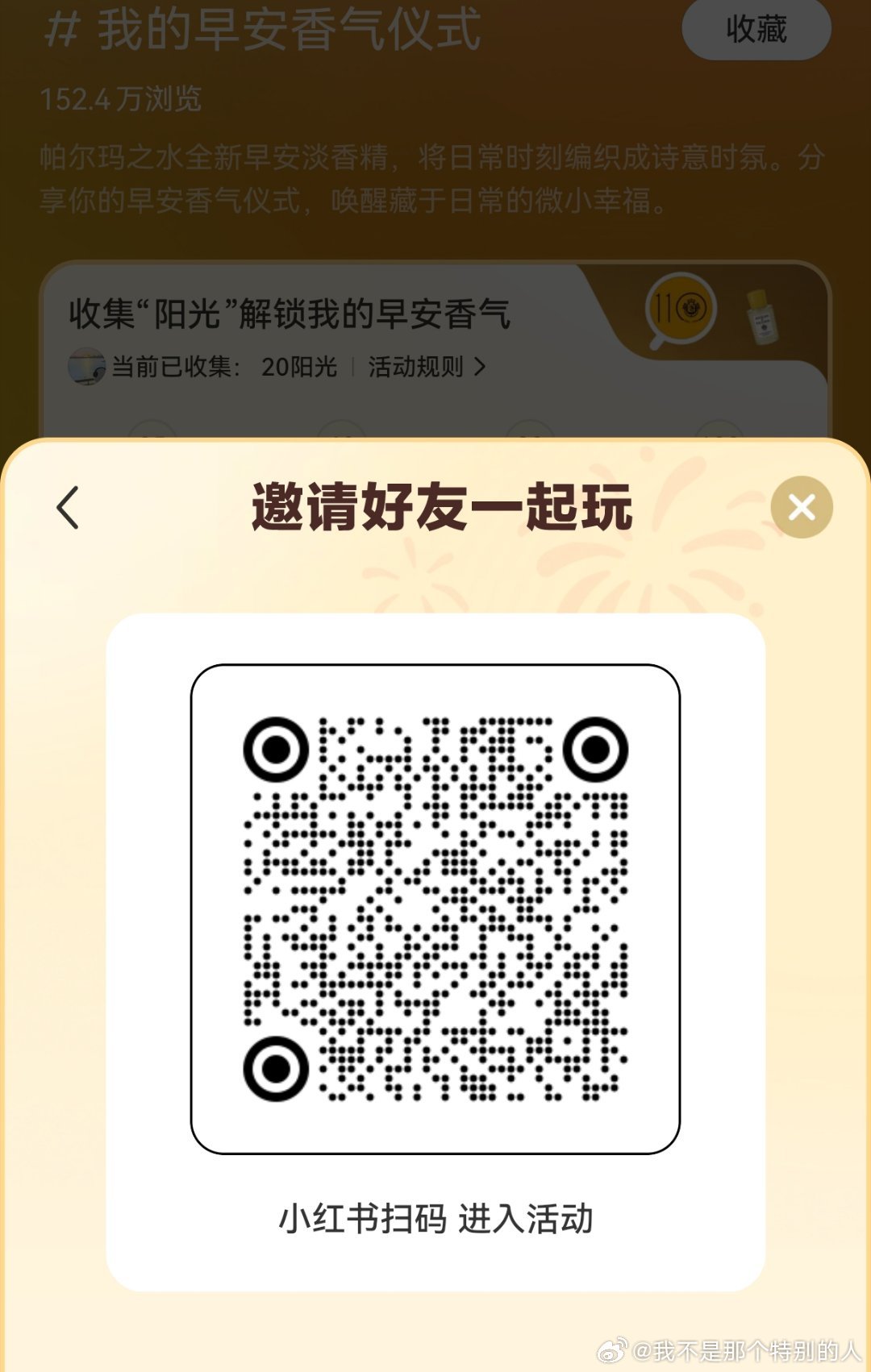Open the 活动规则 link
Viewport: 871px width, 1372px height.
click(x=427, y=367)
